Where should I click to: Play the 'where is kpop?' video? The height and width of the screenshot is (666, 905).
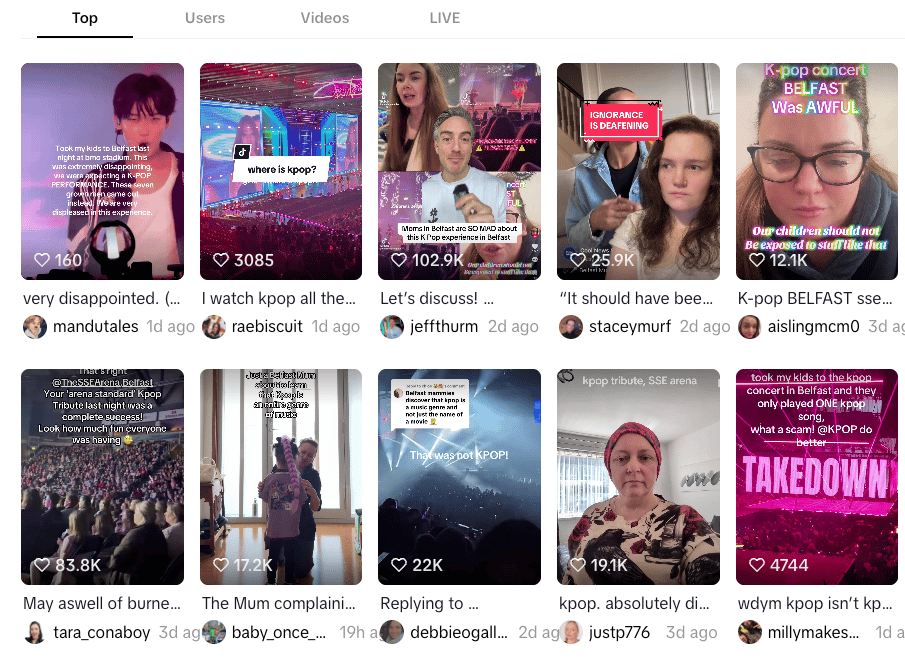pos(281,171)
